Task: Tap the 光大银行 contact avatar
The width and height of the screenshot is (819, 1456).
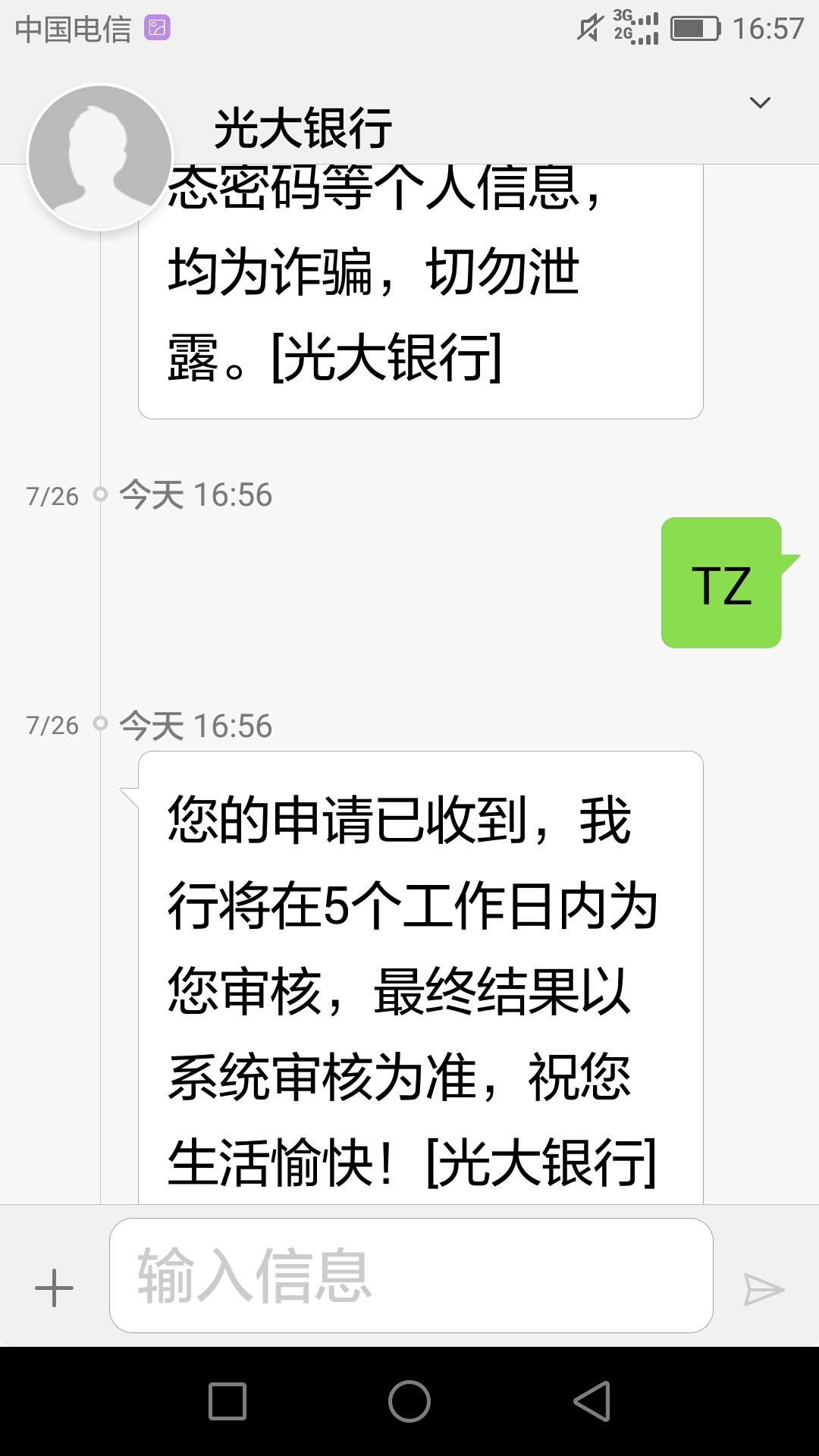Action: 100,157
